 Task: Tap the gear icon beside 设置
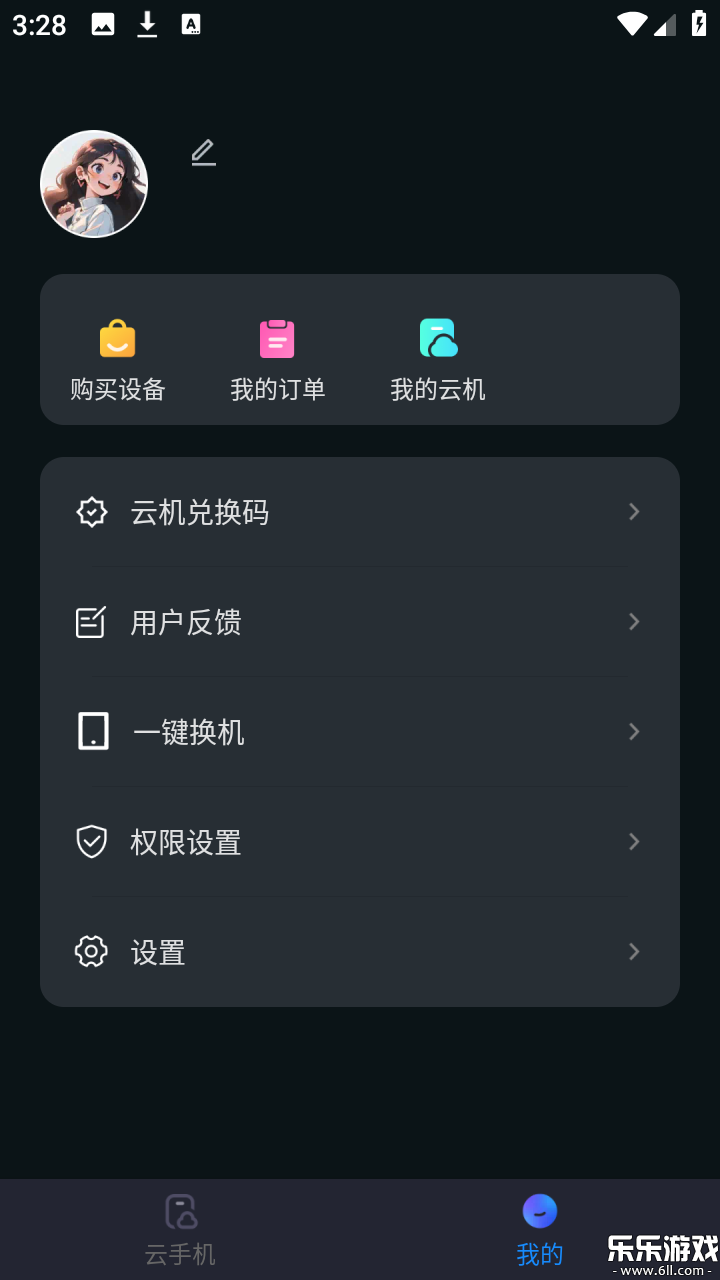coord(91,951)
